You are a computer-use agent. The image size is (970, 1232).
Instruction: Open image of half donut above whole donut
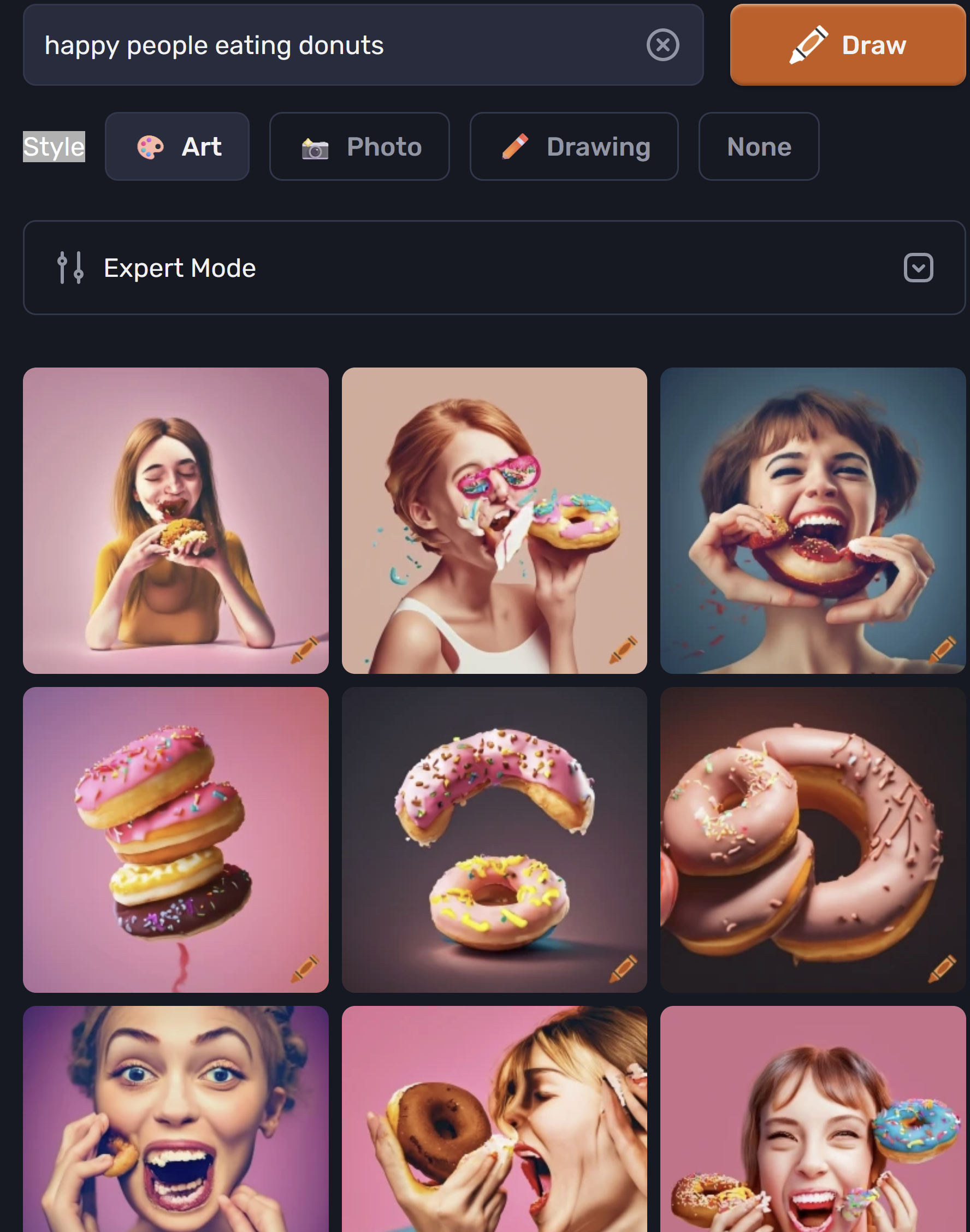[x=494, y=839]
